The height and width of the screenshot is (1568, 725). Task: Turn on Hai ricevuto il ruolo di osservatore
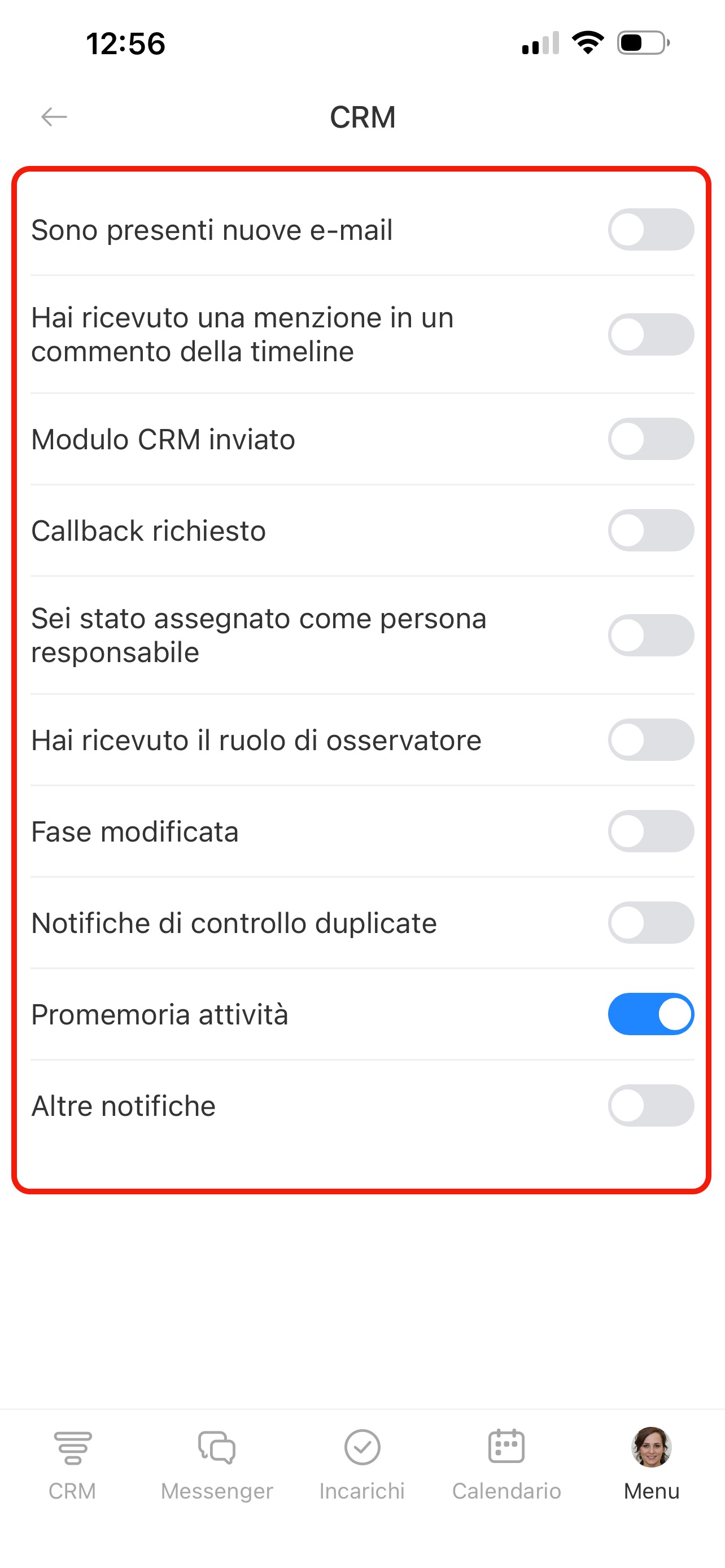pos(650,739)
